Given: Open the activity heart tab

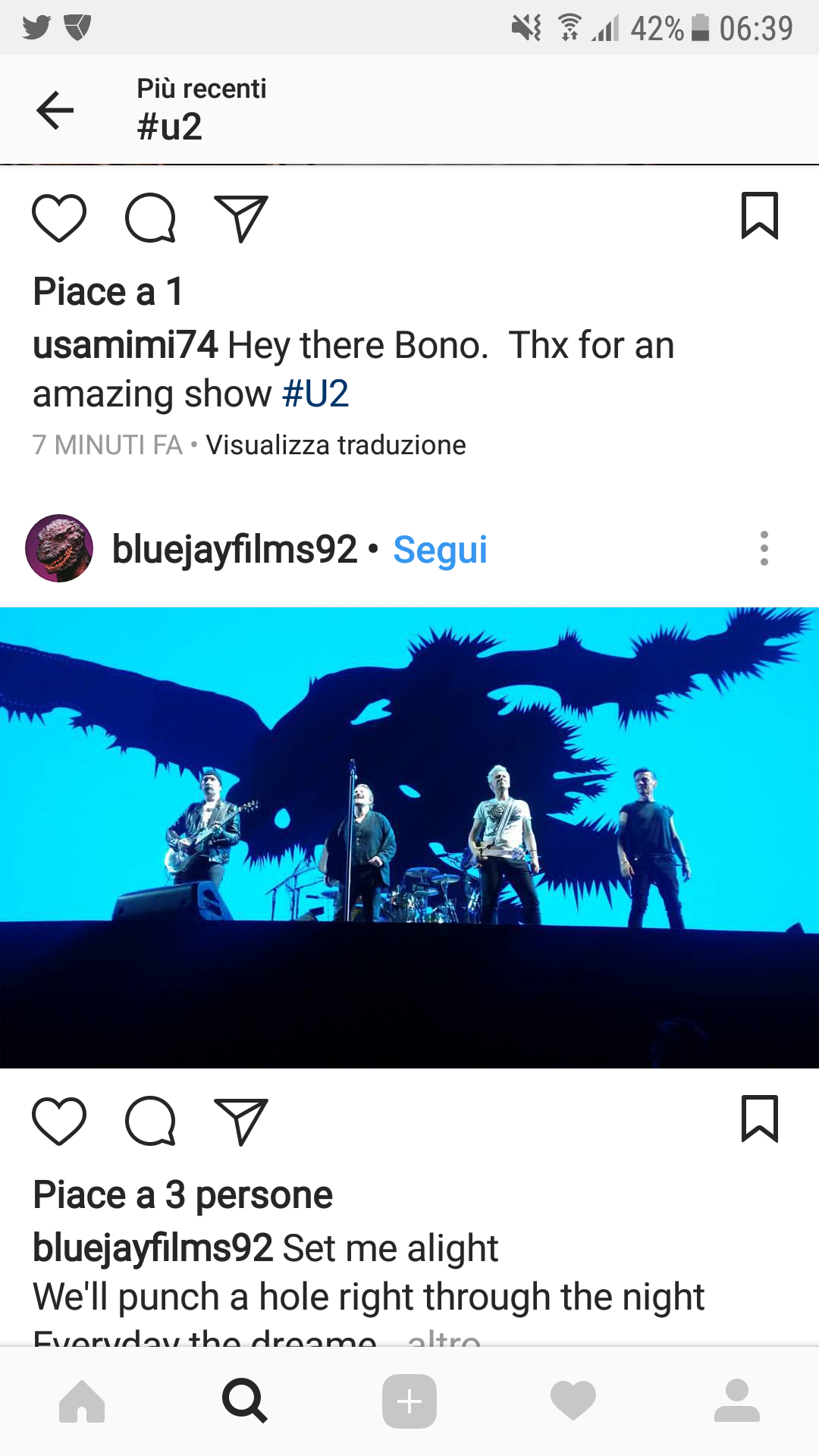Looking at the screenshot, I should click(x=573, y=1401).
